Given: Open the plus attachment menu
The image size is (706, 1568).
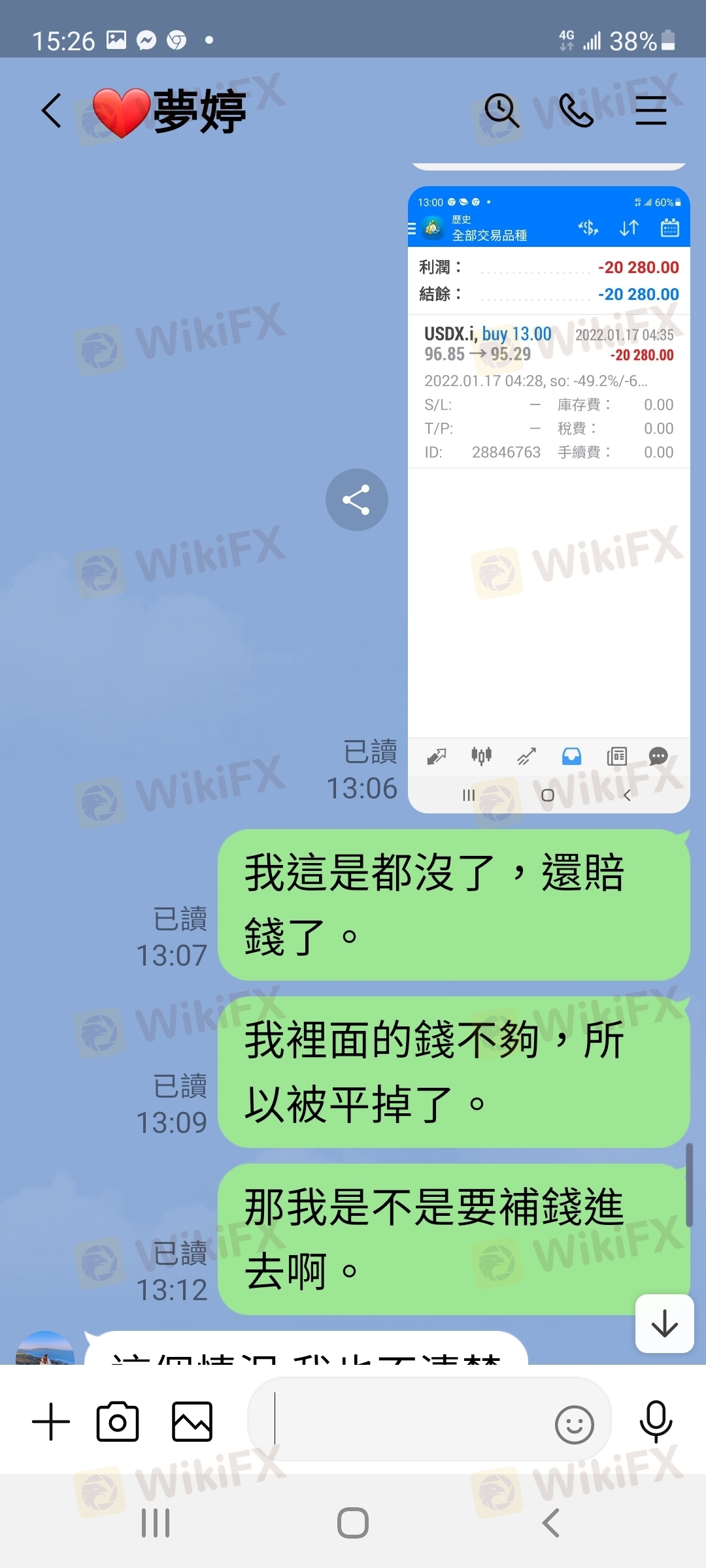Looking at the screenshot, I should (51, 1422).
